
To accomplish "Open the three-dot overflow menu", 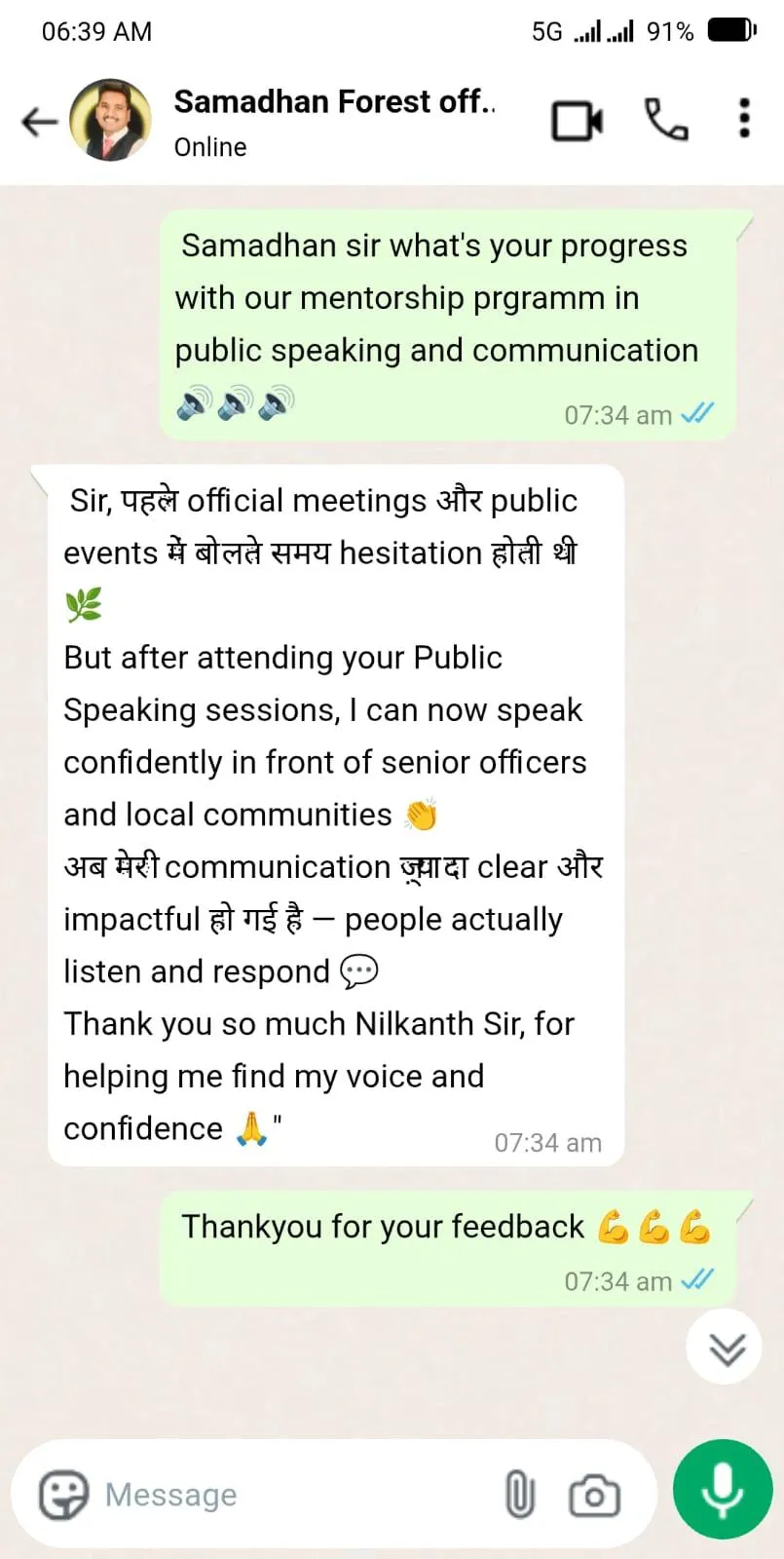I will click(745, 118).
